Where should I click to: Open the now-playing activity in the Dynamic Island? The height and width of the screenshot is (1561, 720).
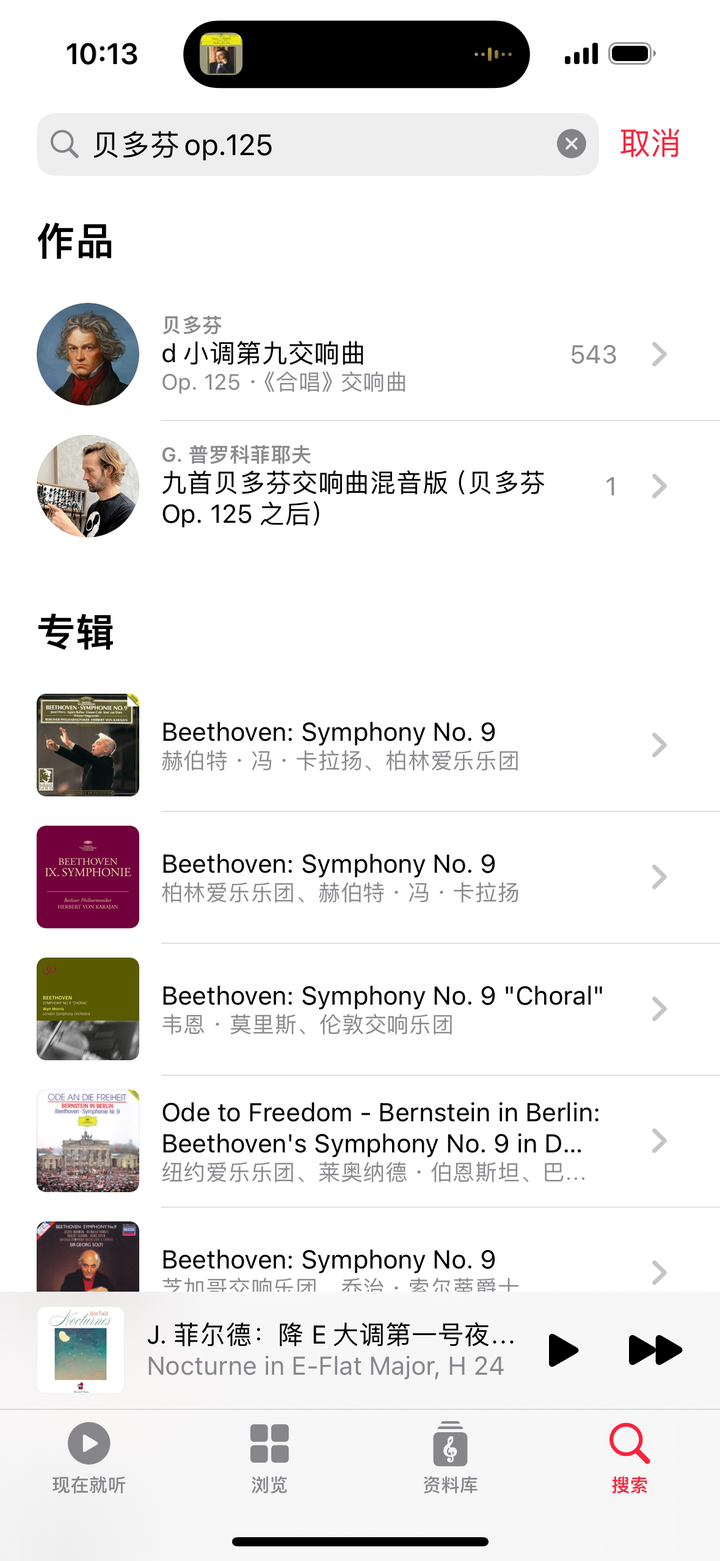[356, 54]
